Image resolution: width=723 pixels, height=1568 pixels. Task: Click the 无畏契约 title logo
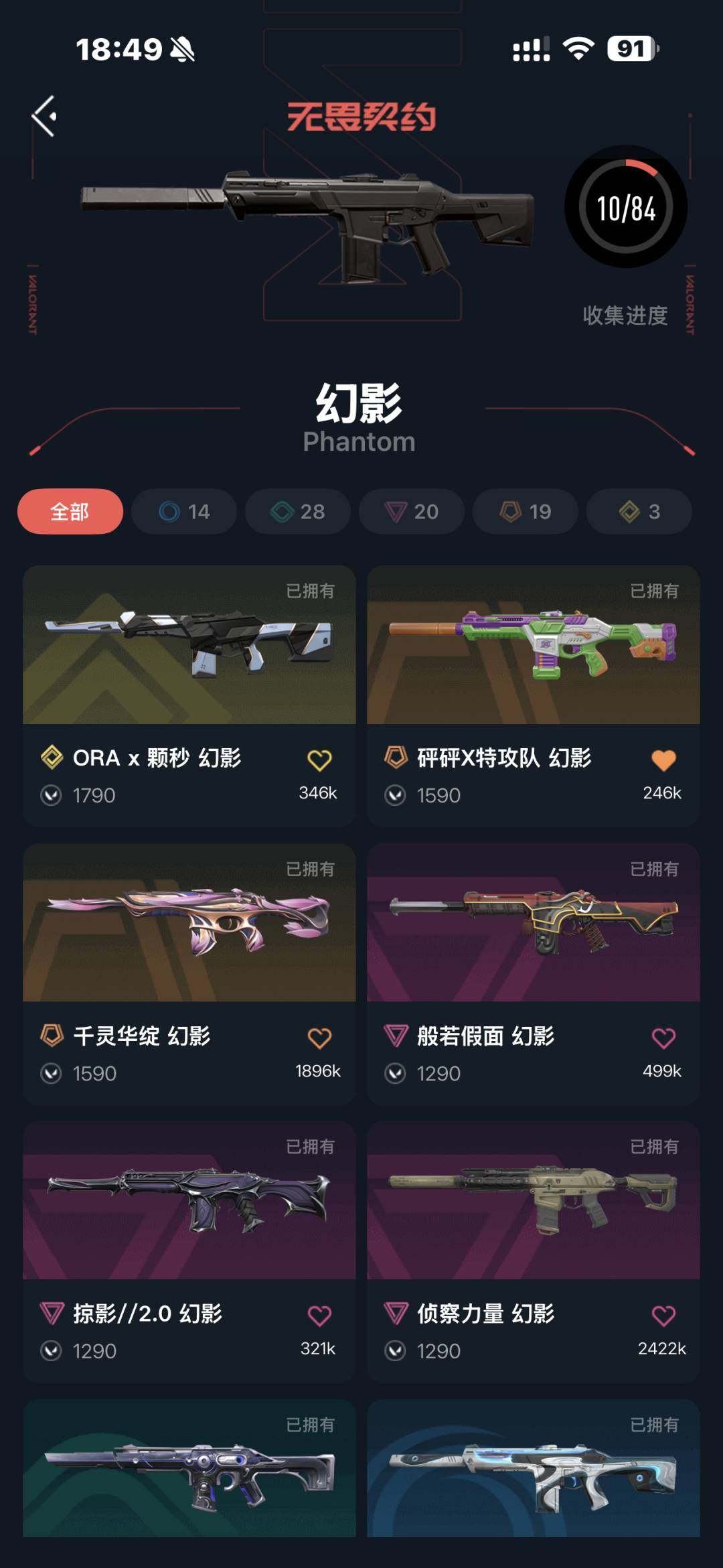pos(361,116)
